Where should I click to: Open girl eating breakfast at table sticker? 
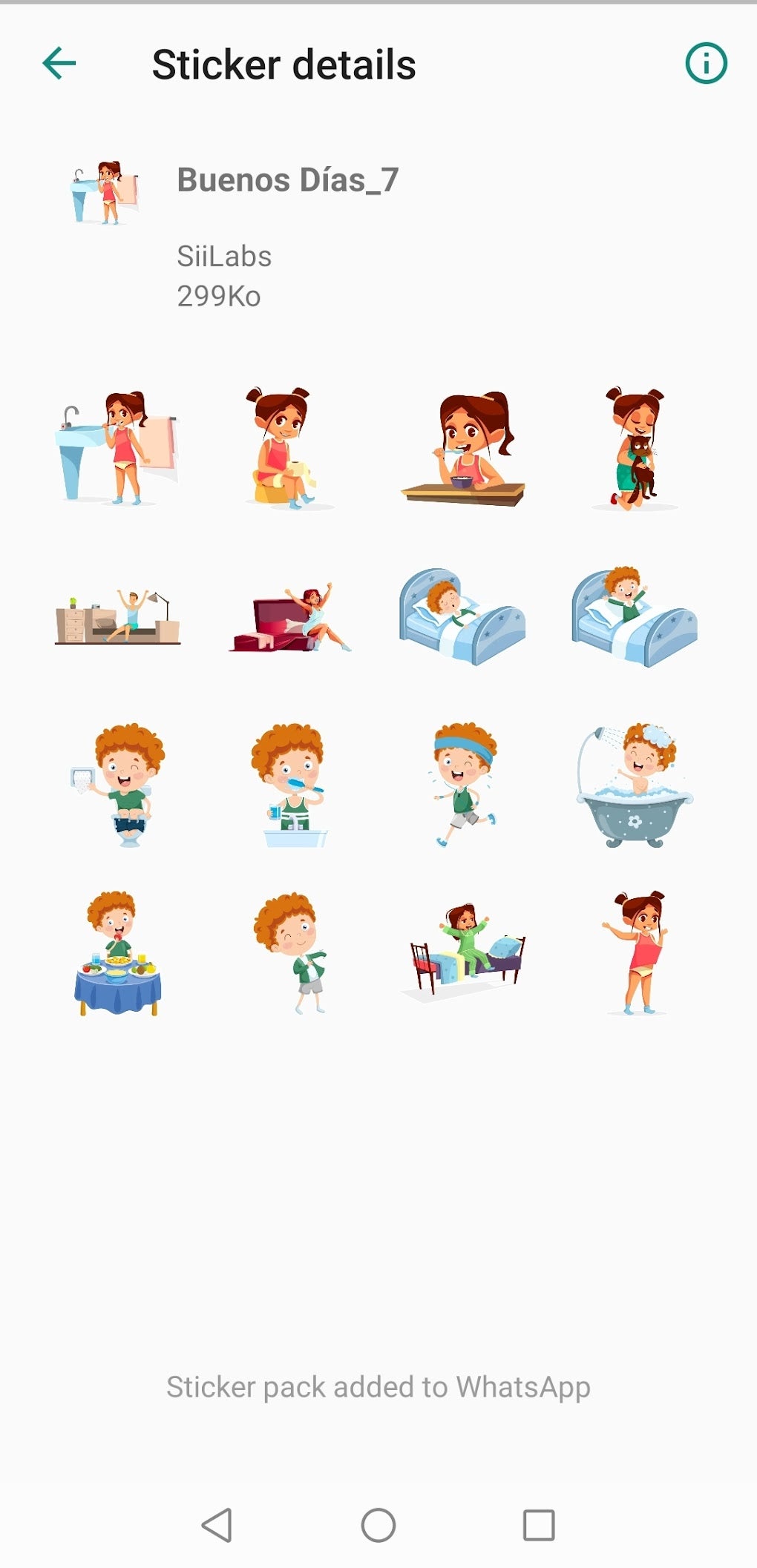click(x=463, y=449)
